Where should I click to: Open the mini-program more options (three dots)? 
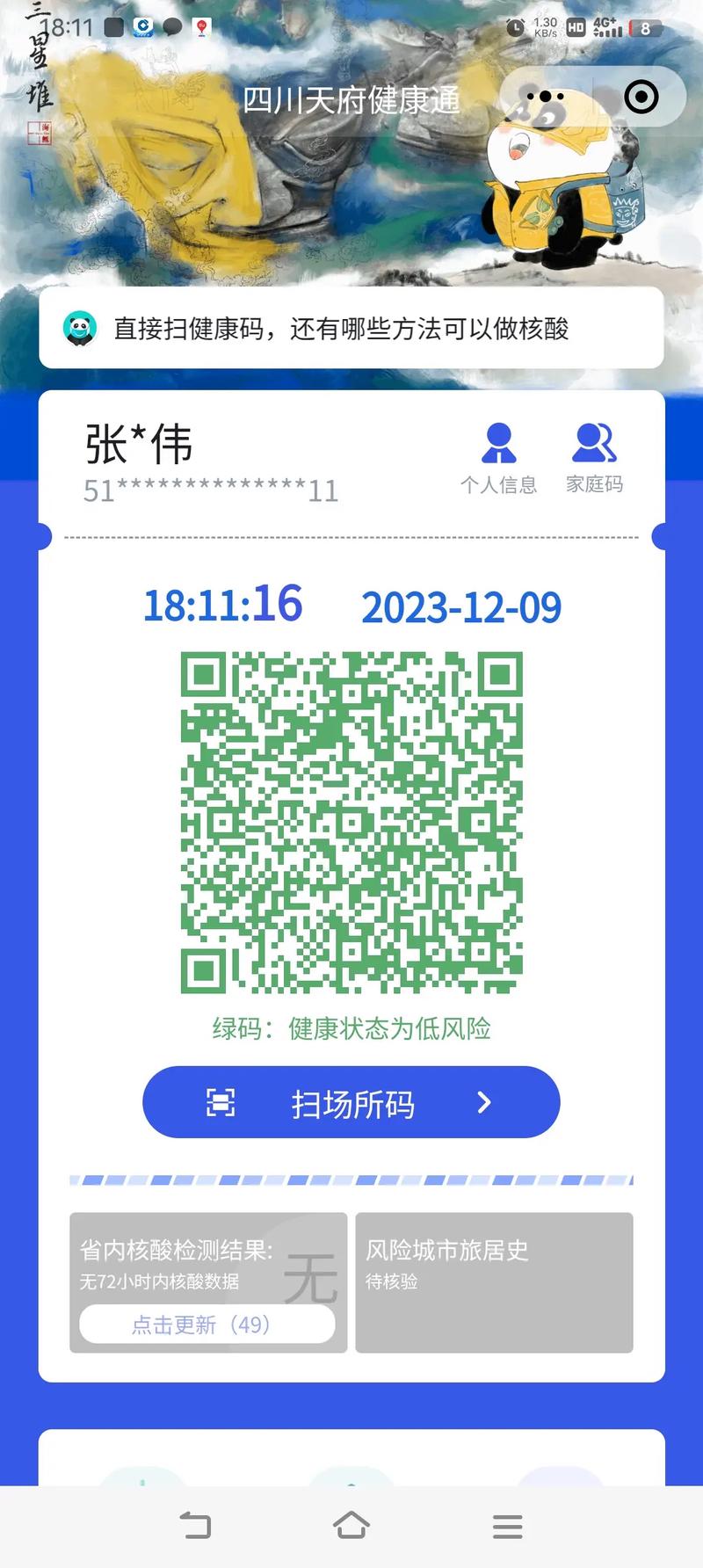pyautogui.click(x=545, y=98)
